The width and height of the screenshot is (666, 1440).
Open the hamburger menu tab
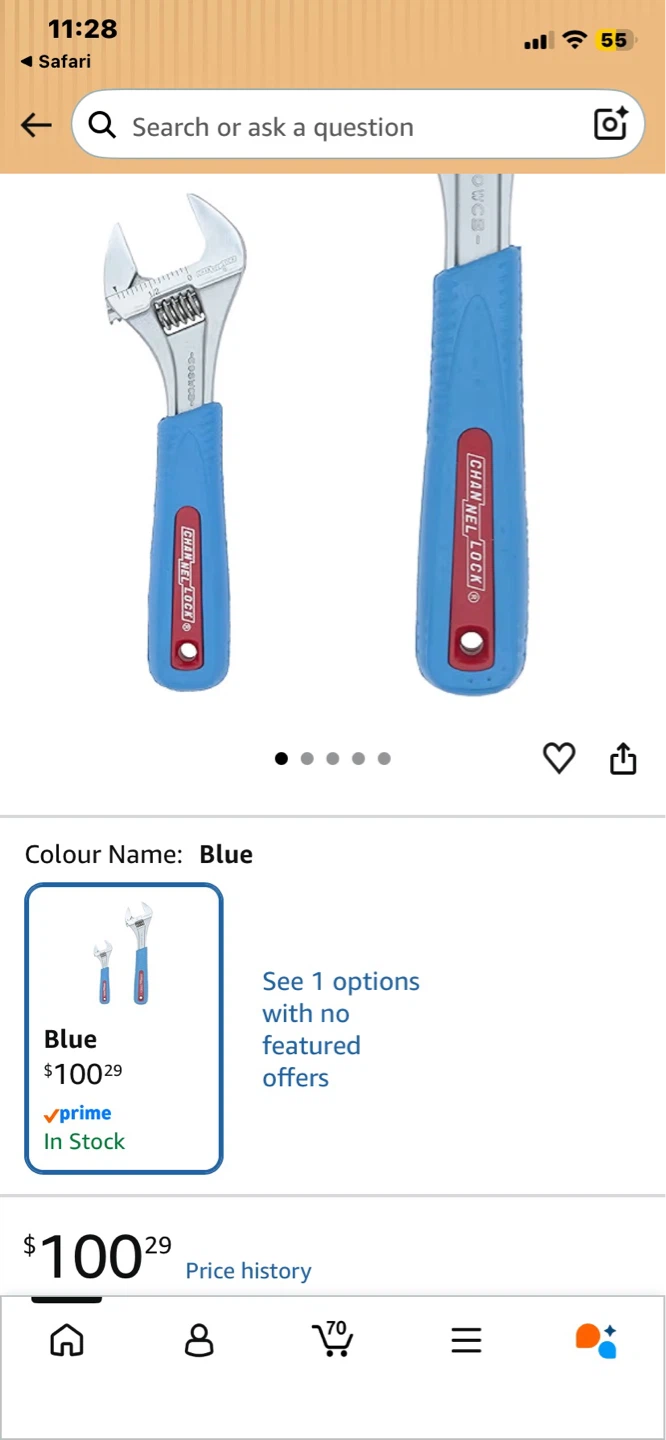click(x=466, y=1340)
